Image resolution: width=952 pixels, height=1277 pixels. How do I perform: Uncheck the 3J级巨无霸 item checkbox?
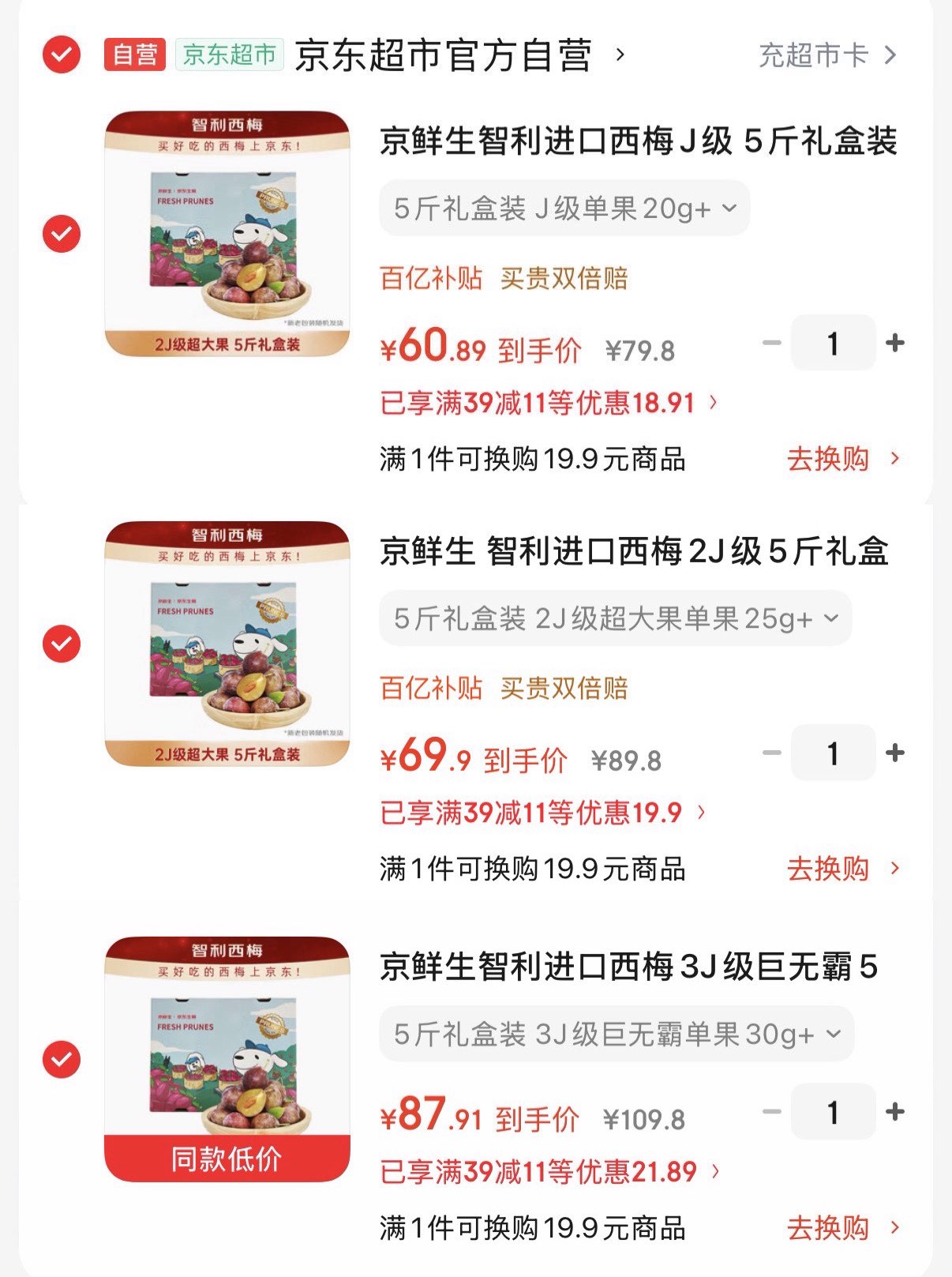(x=62, y=1059)
